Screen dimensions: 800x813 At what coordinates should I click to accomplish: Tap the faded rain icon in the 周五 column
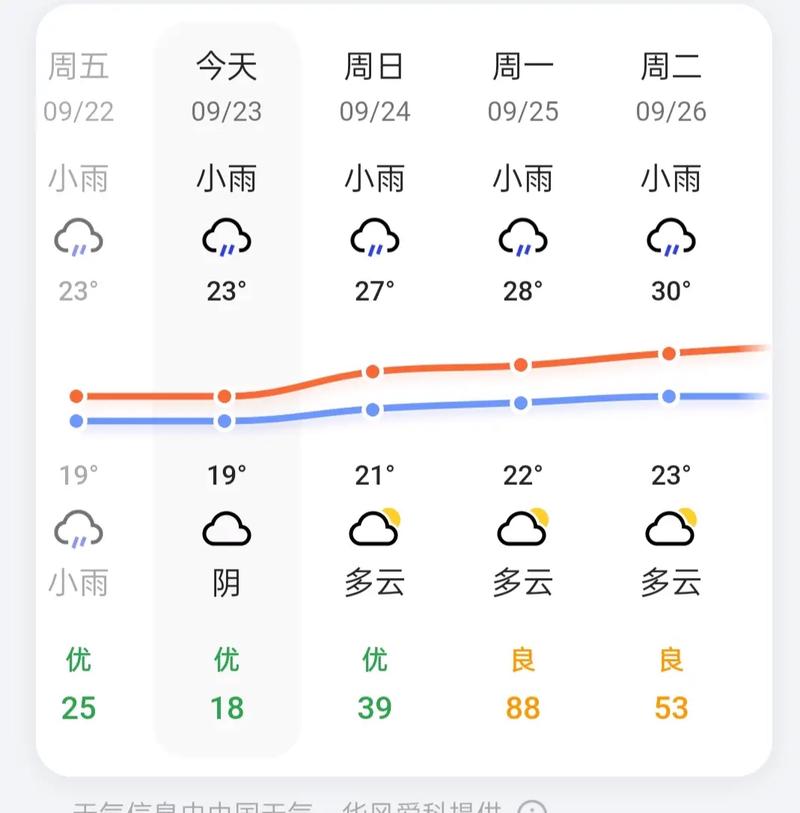78,237
